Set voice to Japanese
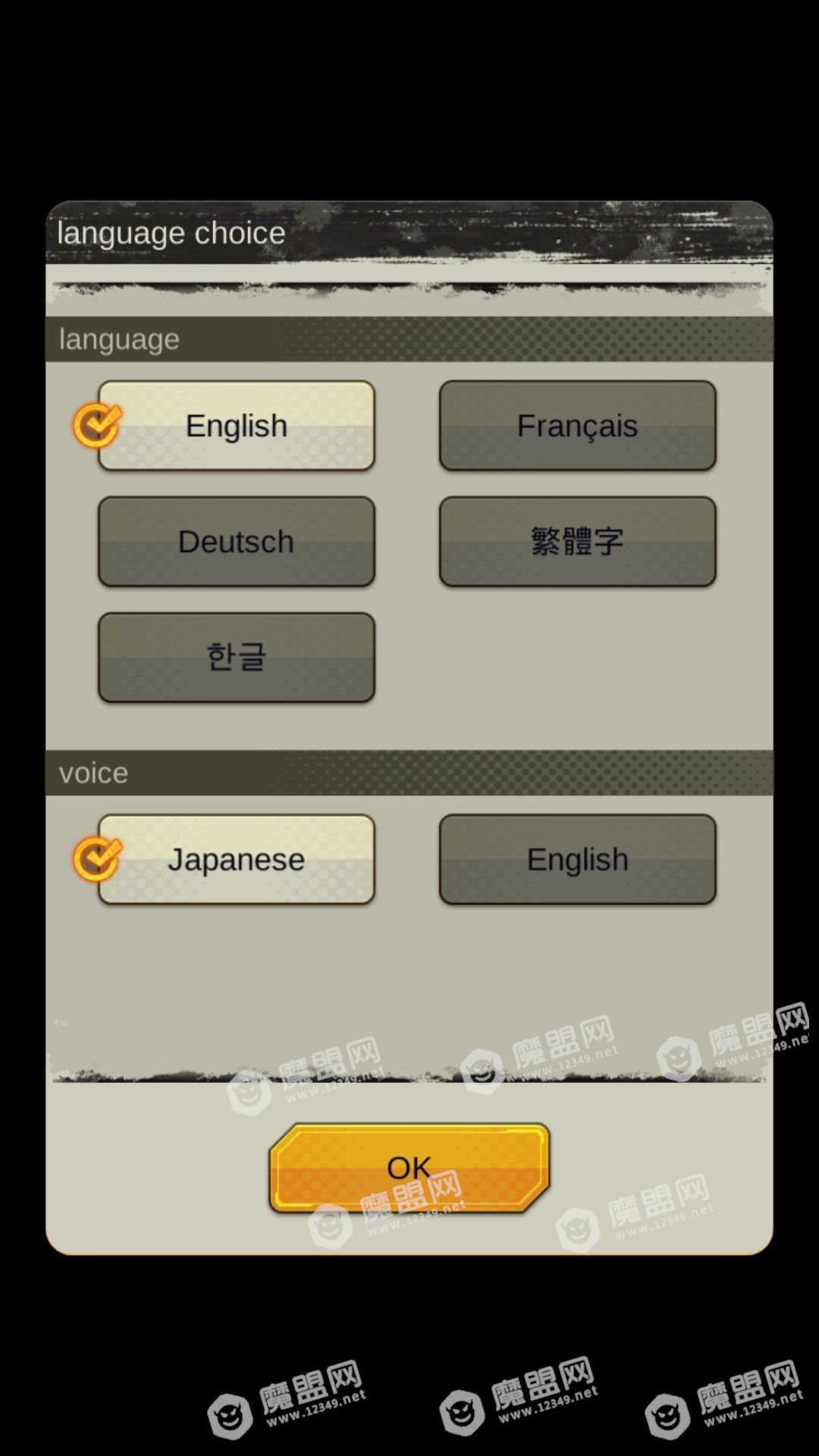The image size is (819, 1456). pyautogui.click(x=236, y=859)
